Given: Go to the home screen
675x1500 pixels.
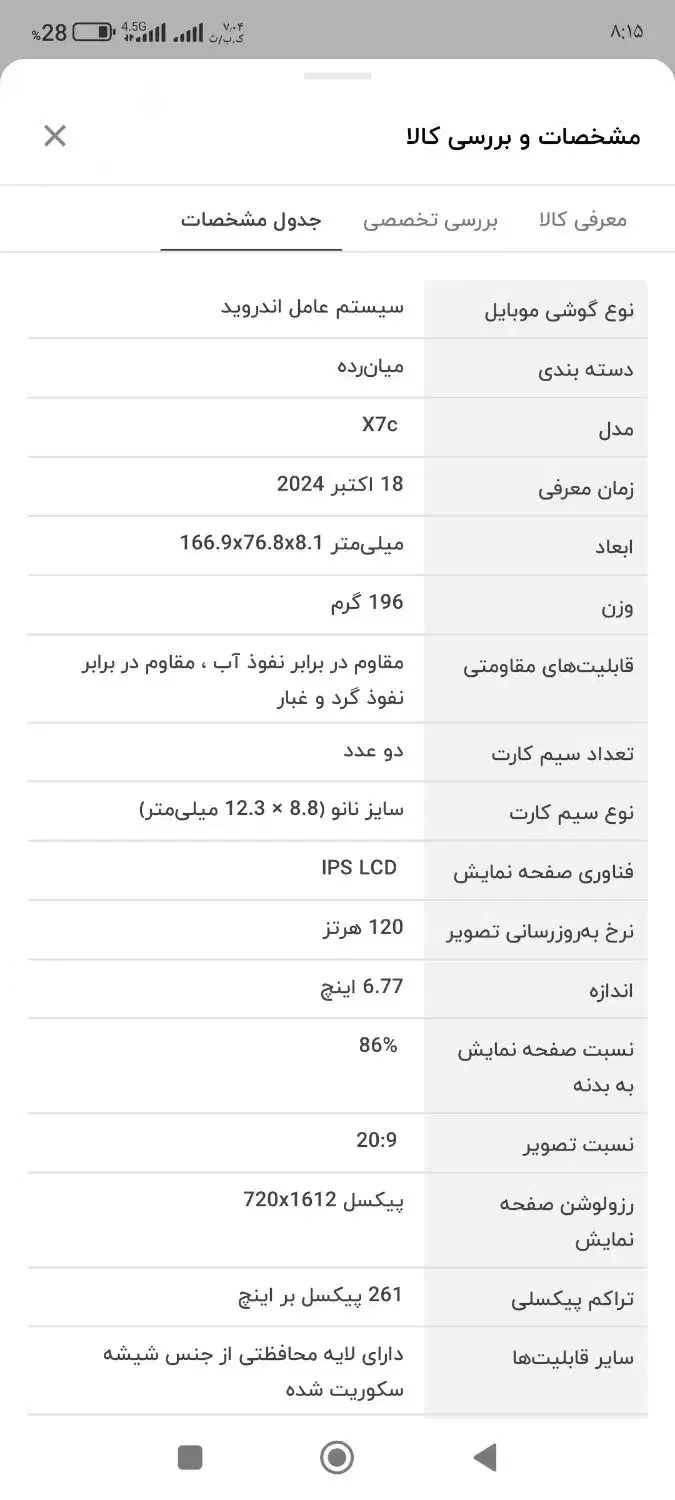Looking at the screenshot, I should click(x=337, y=1457).
